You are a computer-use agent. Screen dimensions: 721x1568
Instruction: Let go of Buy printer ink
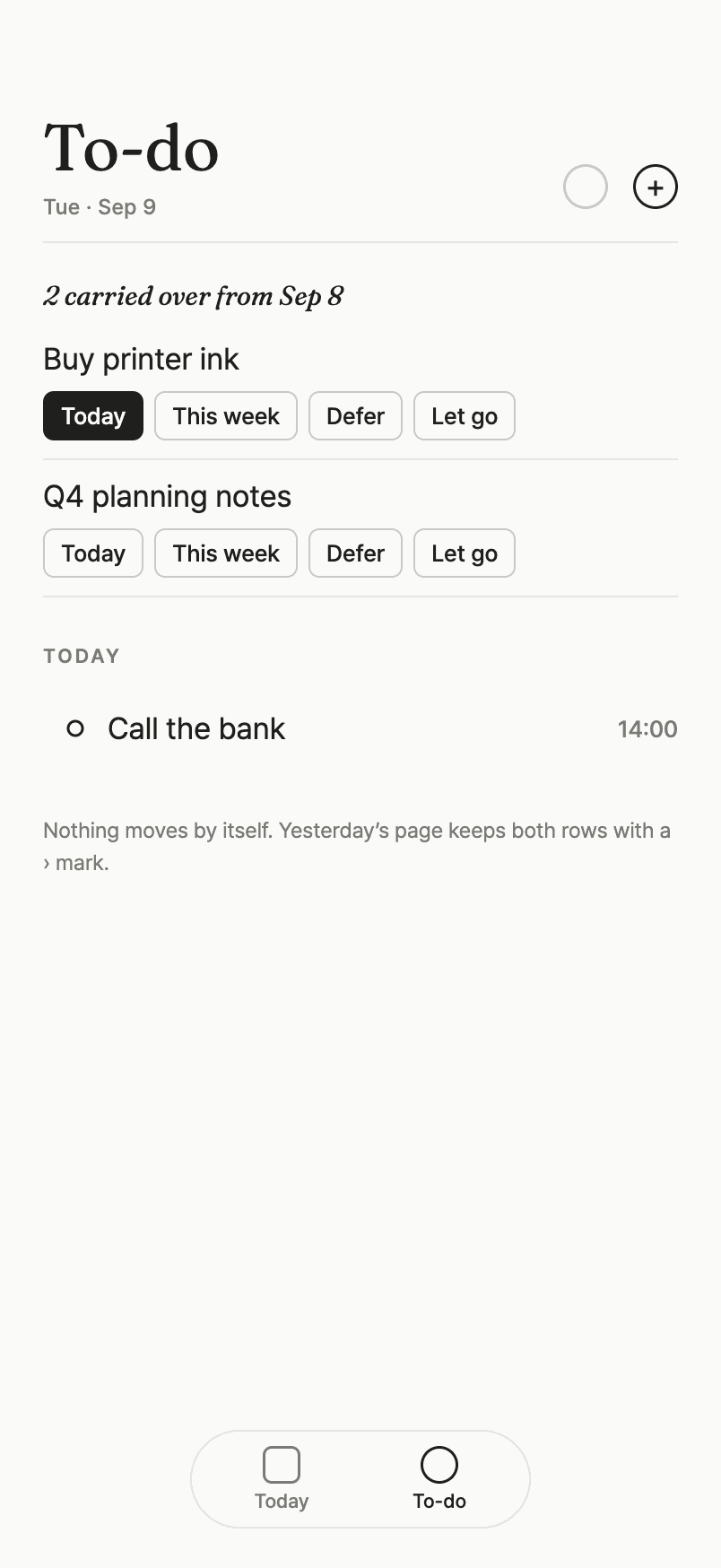pyautogui.click(x=465, y=416)
